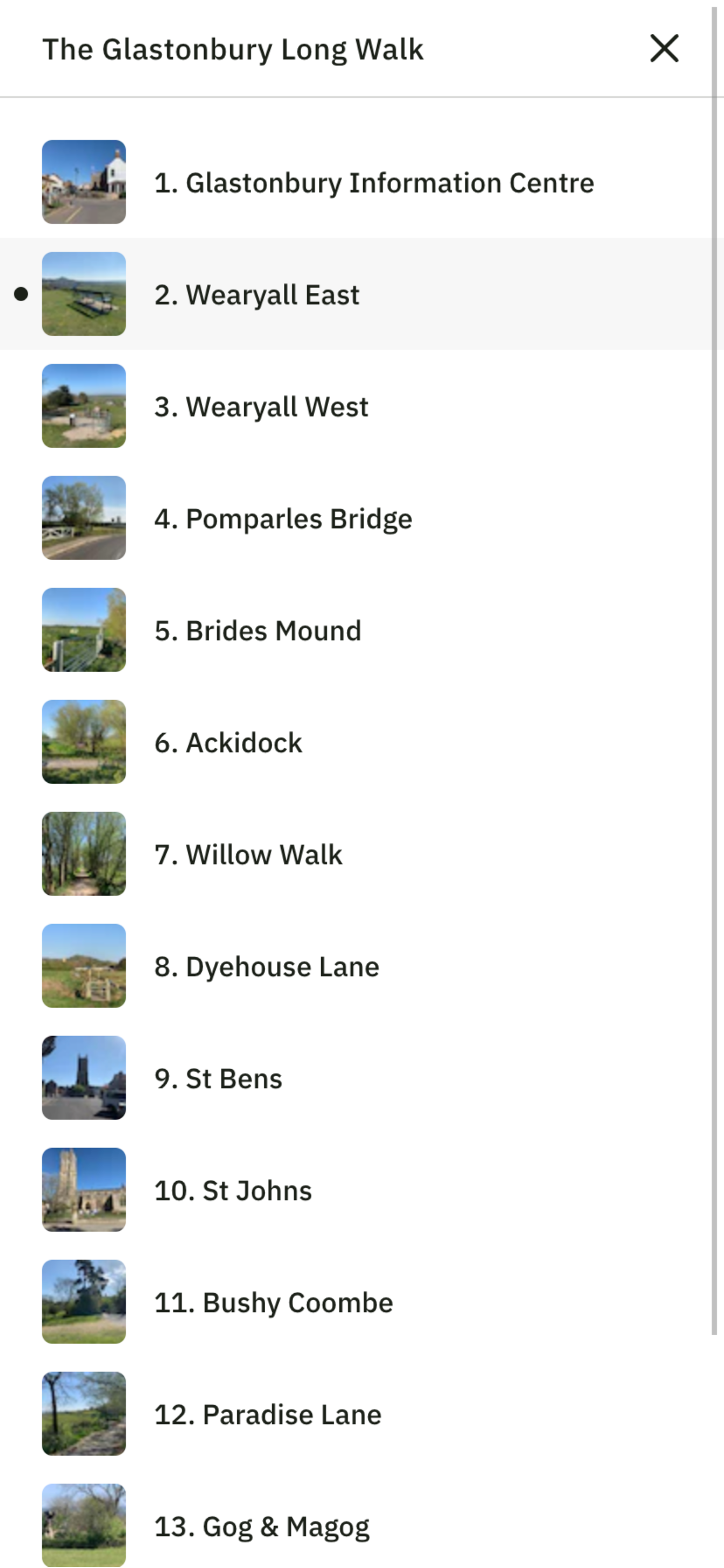Viewport: 724px width, 1568px height.
Task: Select the Wearyall East stop
Action: pyautogui.click(x=356, y=294)
